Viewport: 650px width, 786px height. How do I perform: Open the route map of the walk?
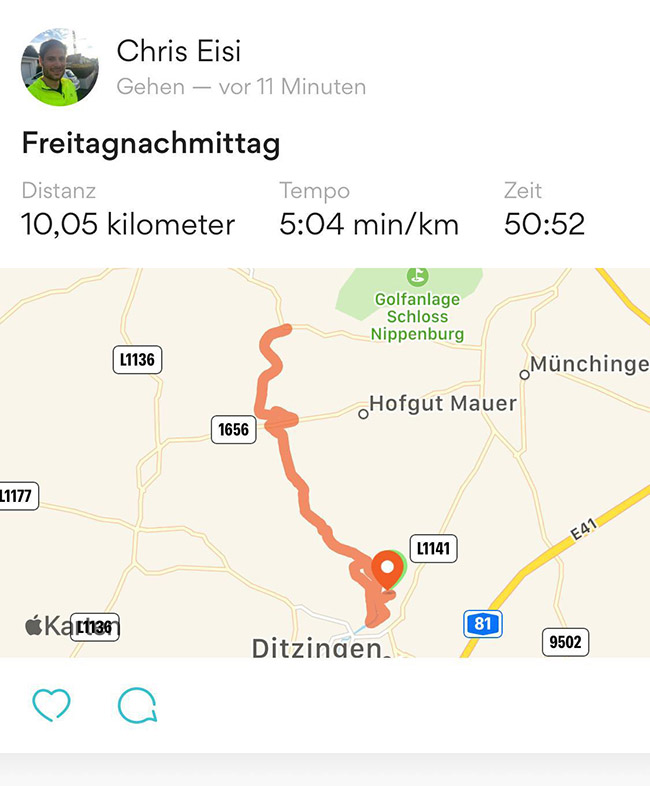(x=325, y=462)
